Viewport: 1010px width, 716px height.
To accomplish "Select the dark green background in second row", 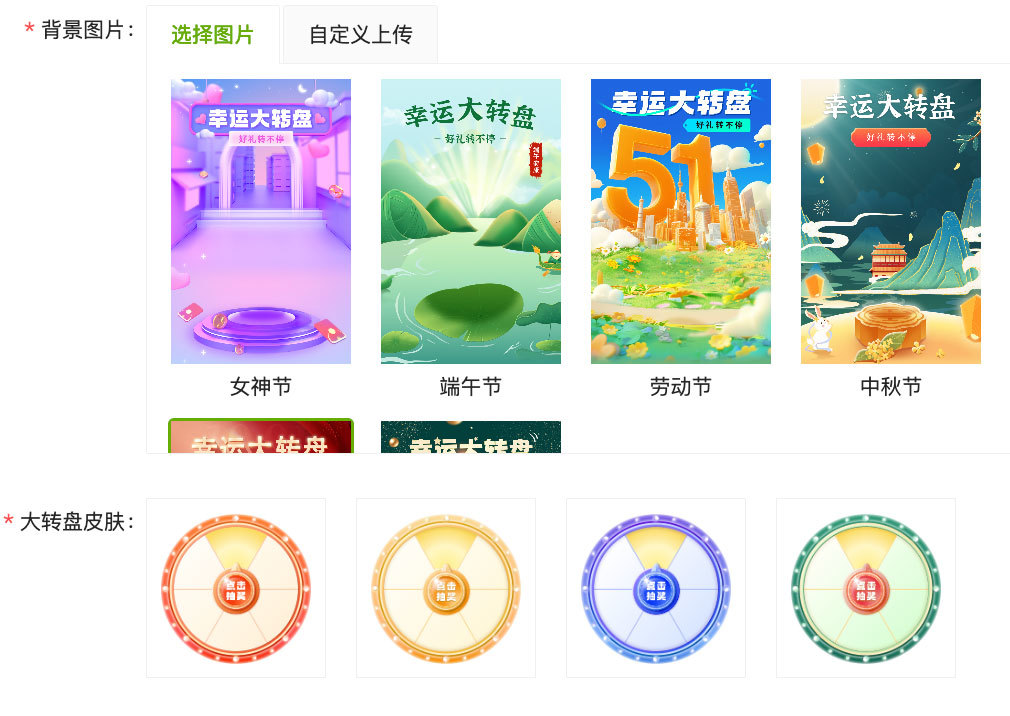I will [x=470, y=438].
